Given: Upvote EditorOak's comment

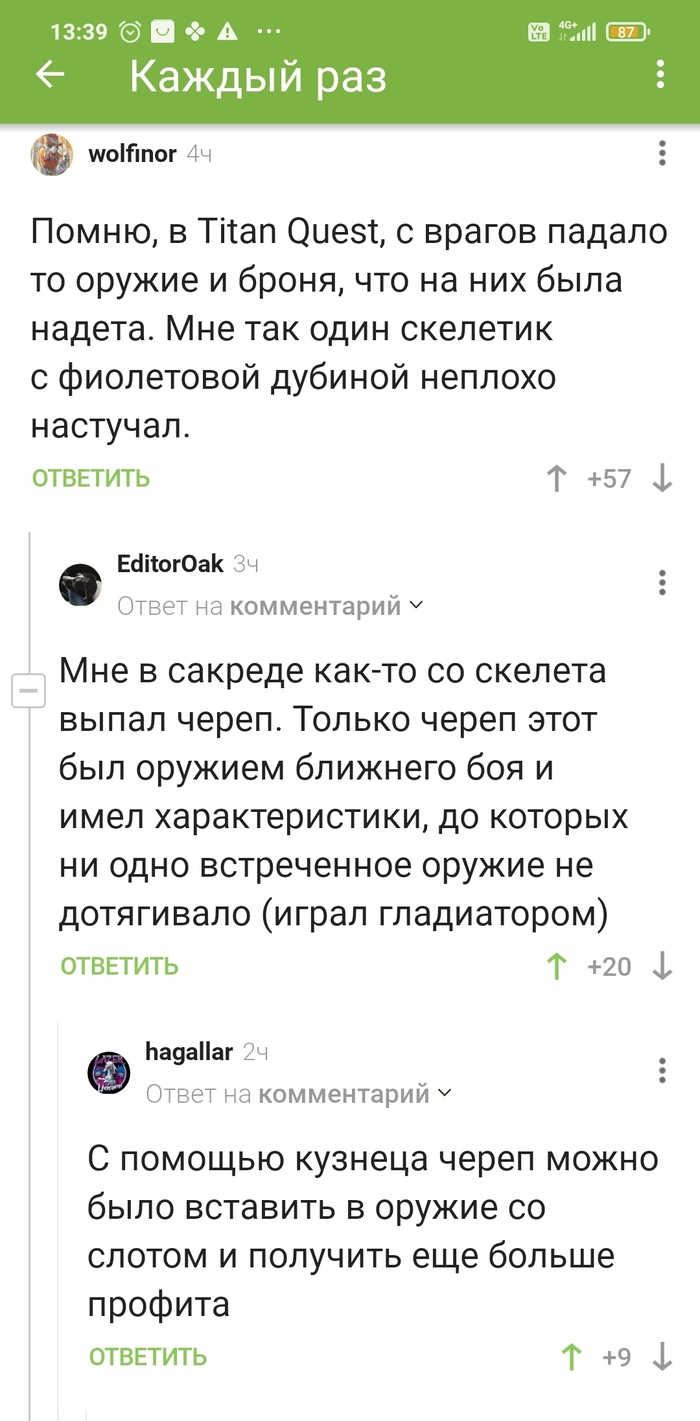Looking at the screenshot, I should click(x=558, y=965).
